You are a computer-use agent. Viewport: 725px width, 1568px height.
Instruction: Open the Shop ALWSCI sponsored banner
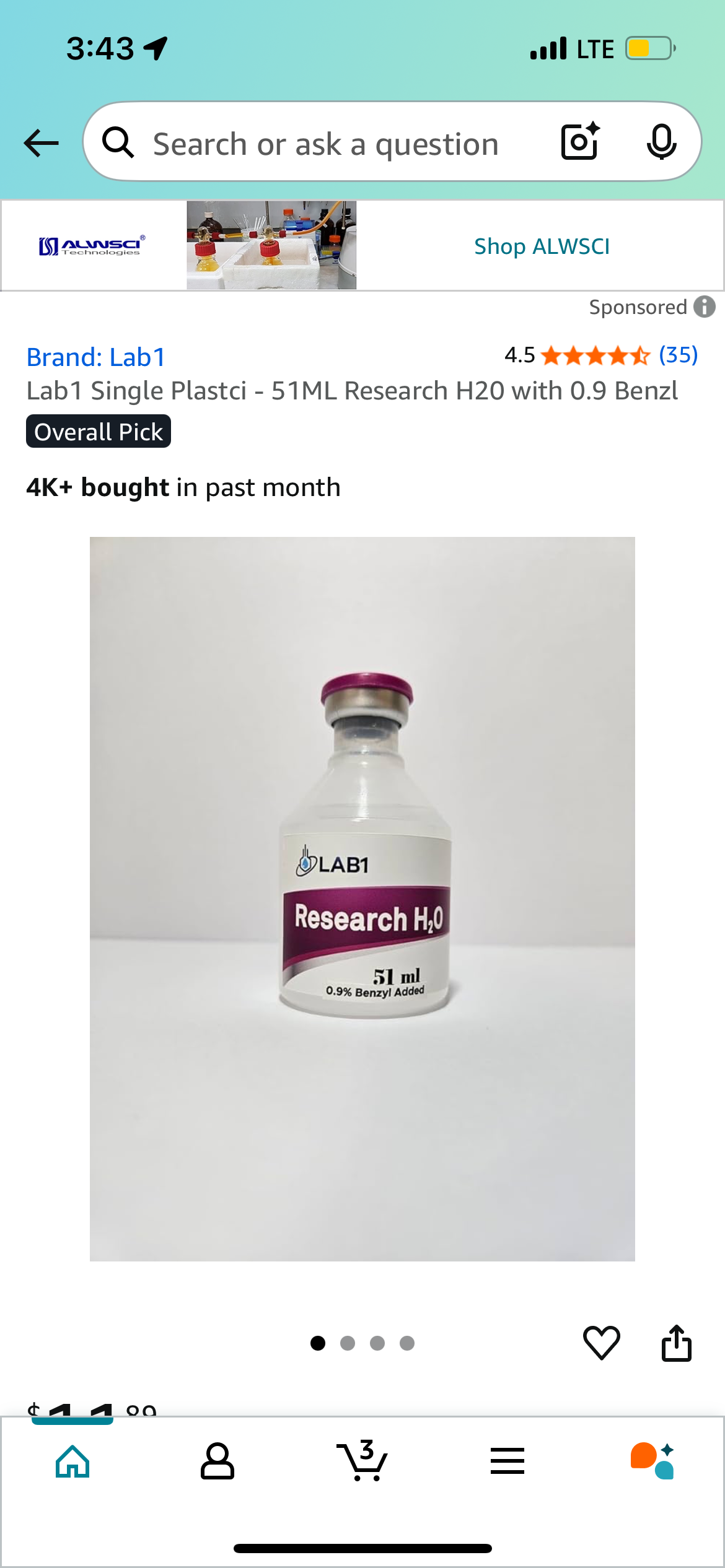coord(542,246)
